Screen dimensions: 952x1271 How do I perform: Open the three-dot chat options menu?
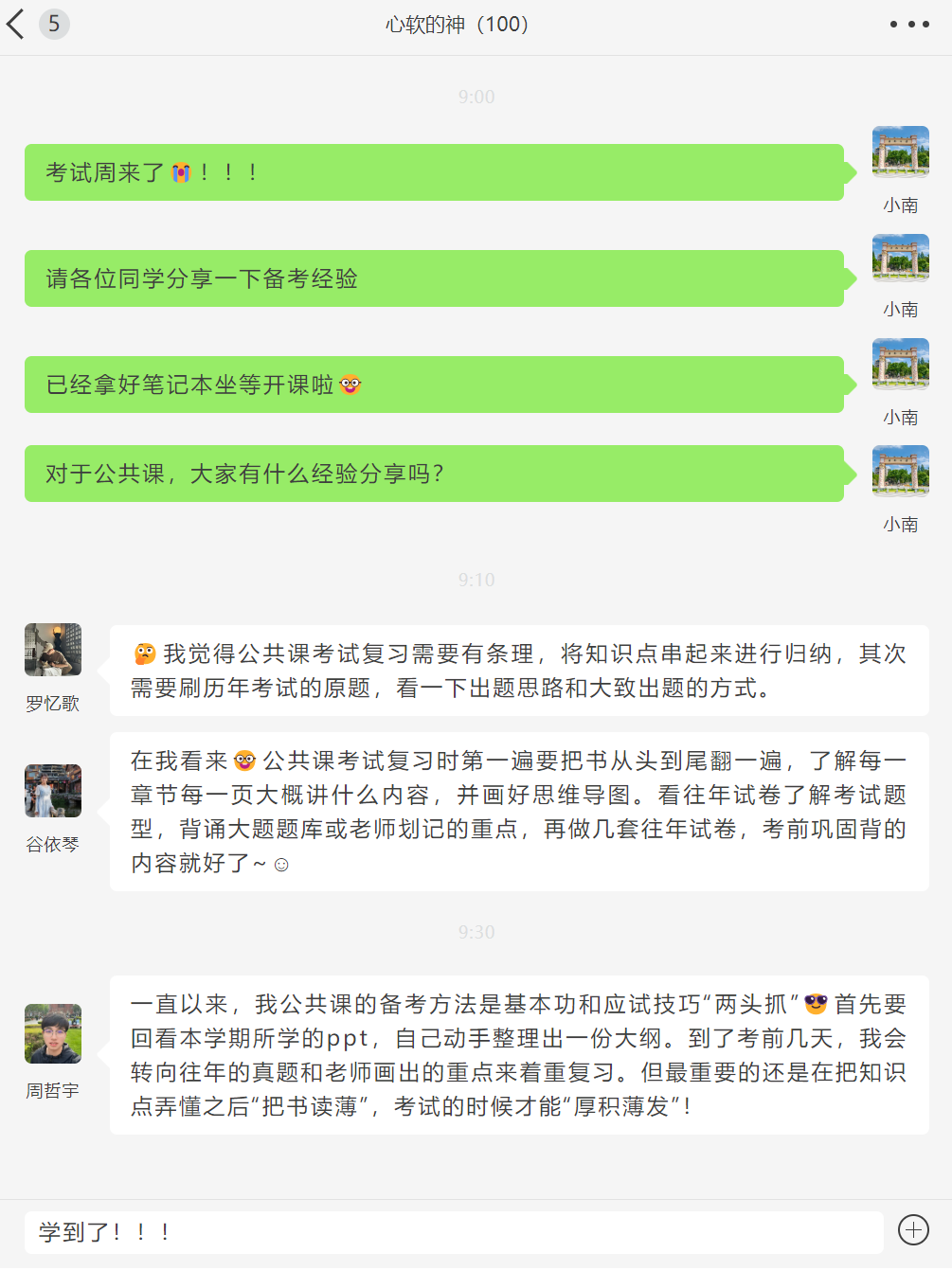(909, 25)
